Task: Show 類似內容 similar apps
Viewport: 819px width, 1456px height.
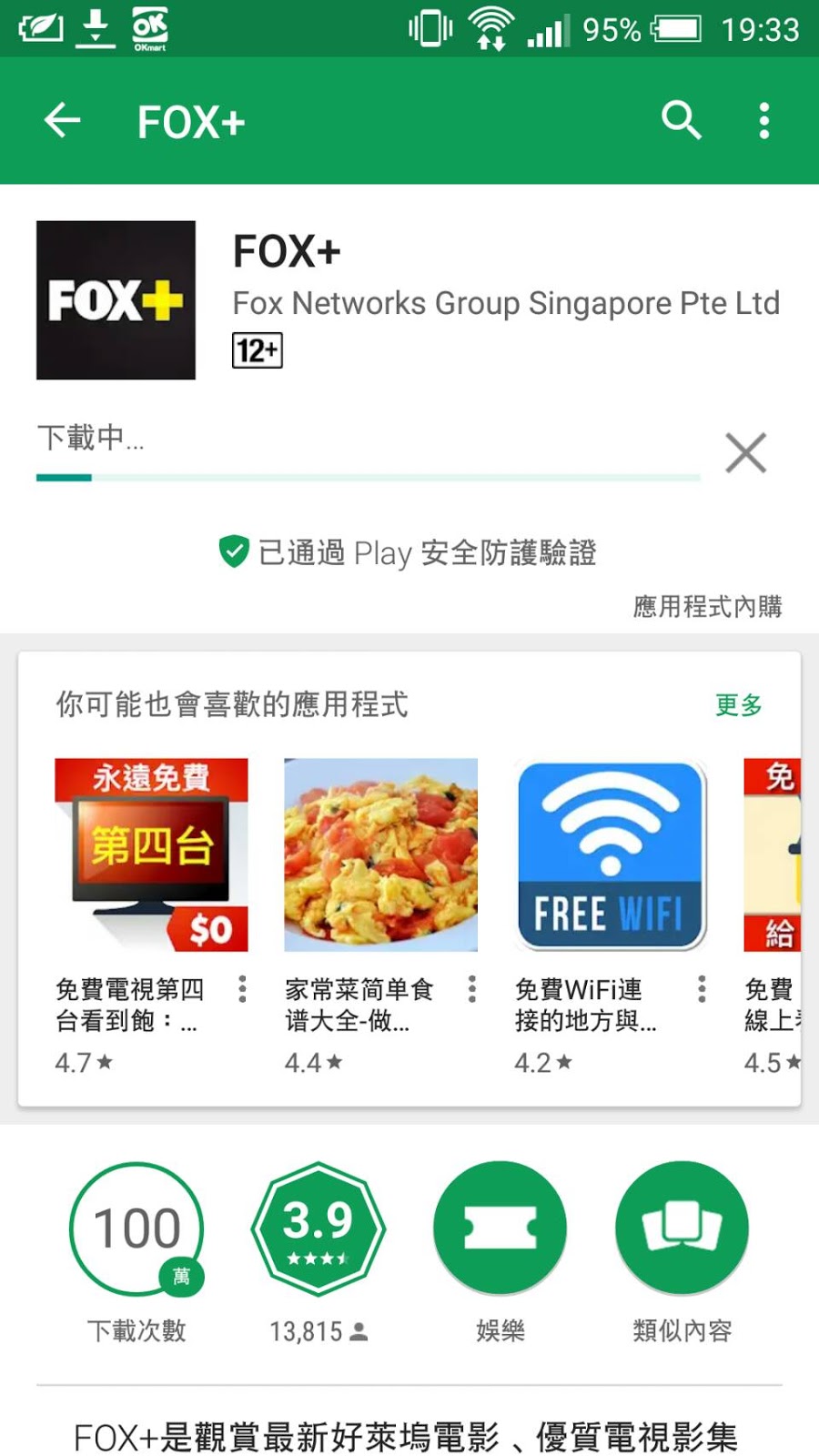Action: pos(682,1228)
